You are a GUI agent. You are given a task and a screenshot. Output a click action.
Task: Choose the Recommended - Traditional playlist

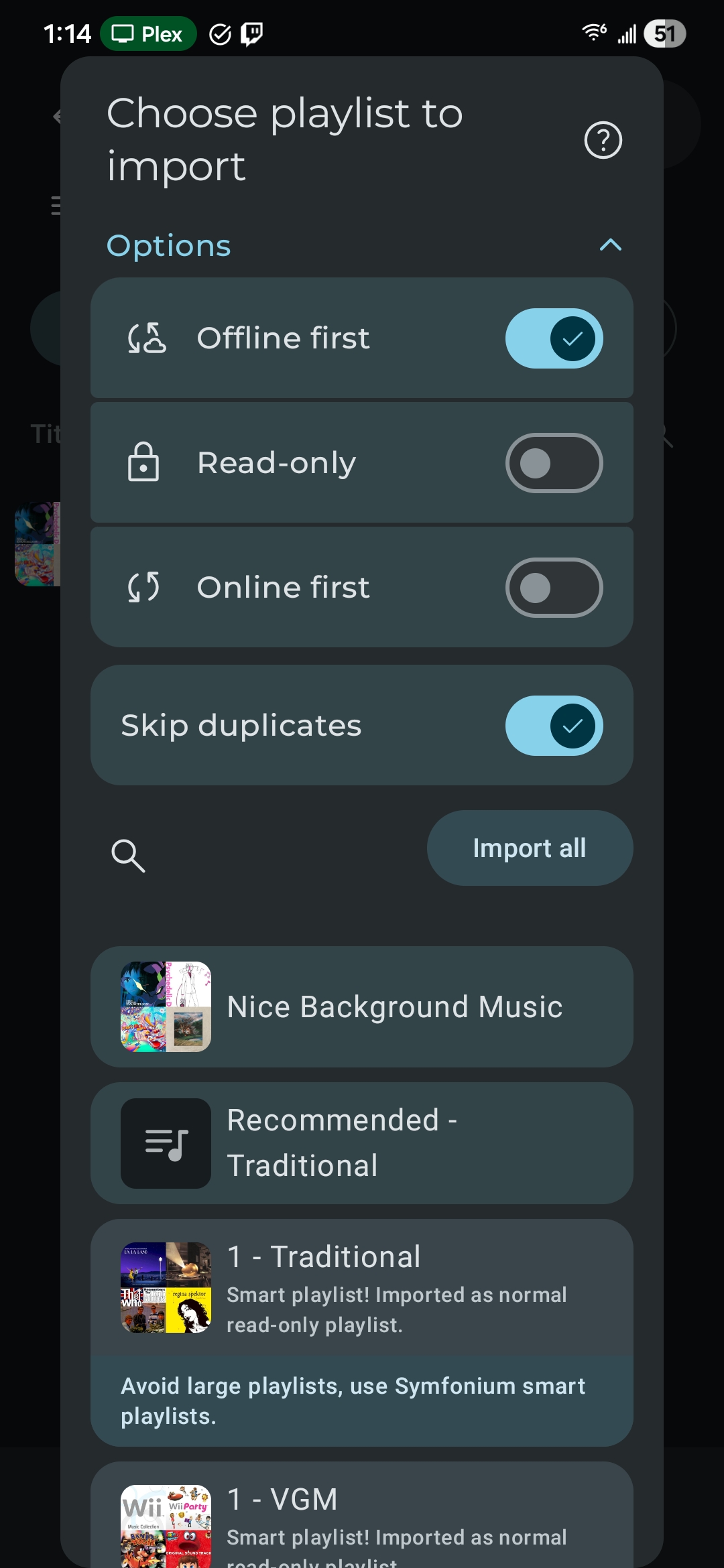coord(362,1143)
